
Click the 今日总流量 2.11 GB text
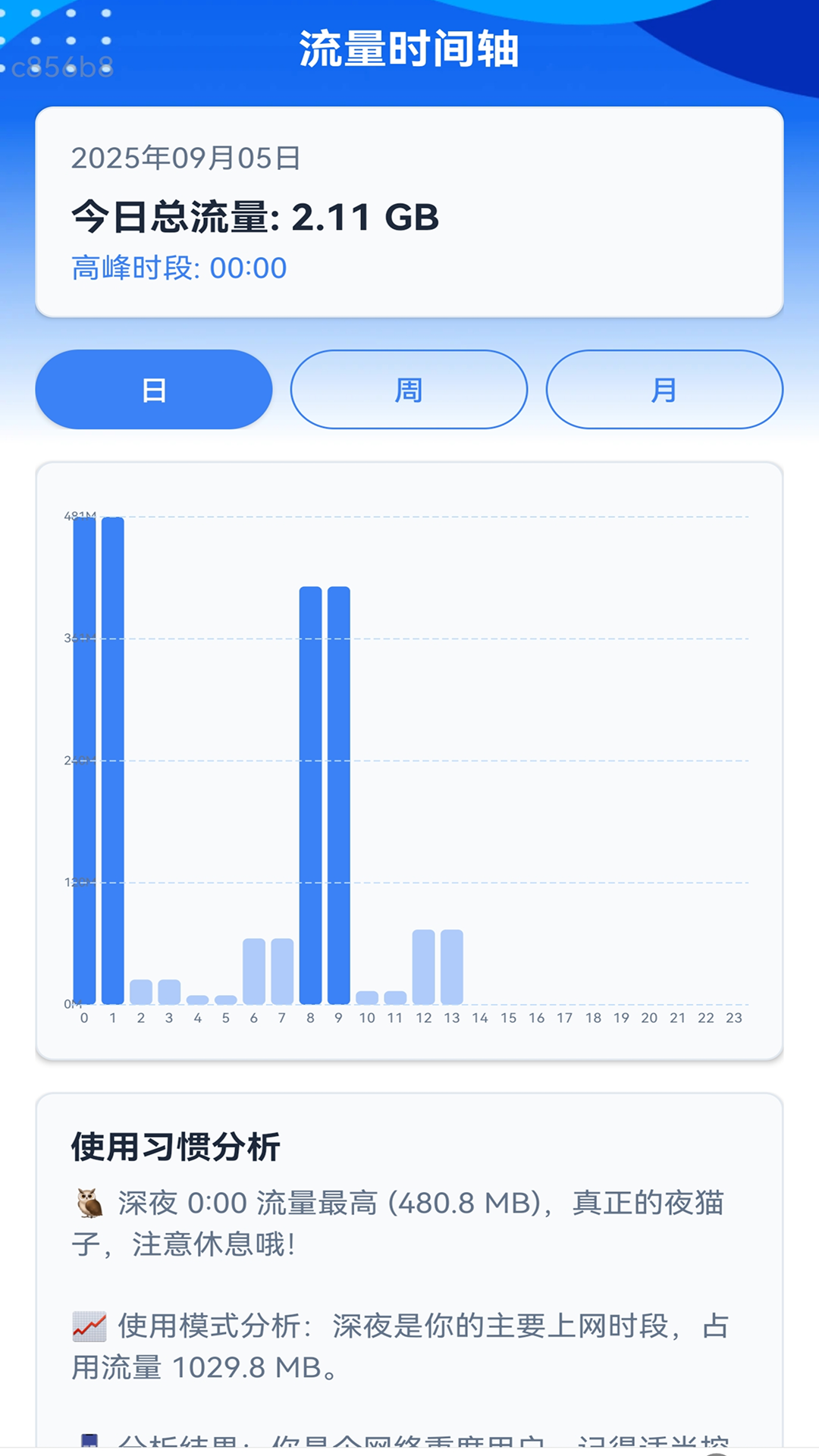pos(255,218)
